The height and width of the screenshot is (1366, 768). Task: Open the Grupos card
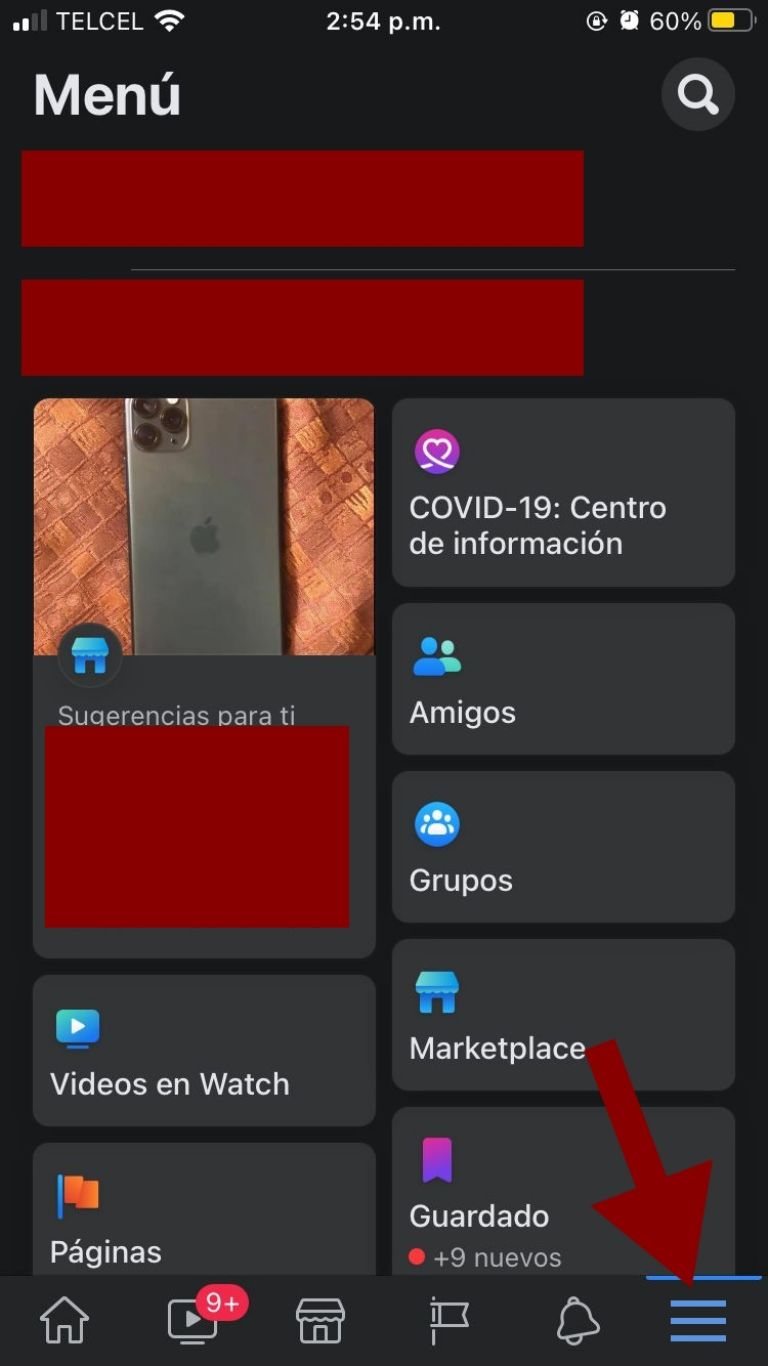(563, 847)
